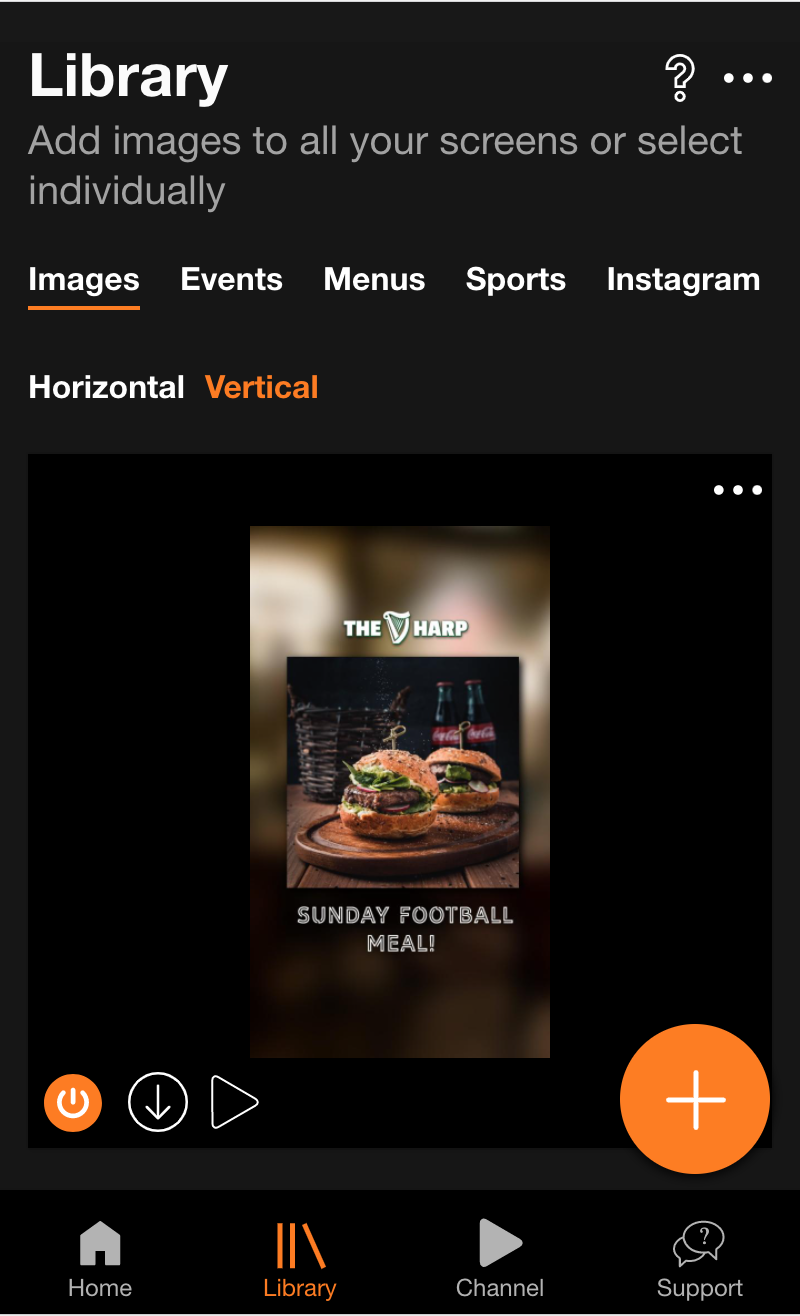Screen dimensions: 800x1316
Task: Open the Channel playback section
Action: [499, 1255]
